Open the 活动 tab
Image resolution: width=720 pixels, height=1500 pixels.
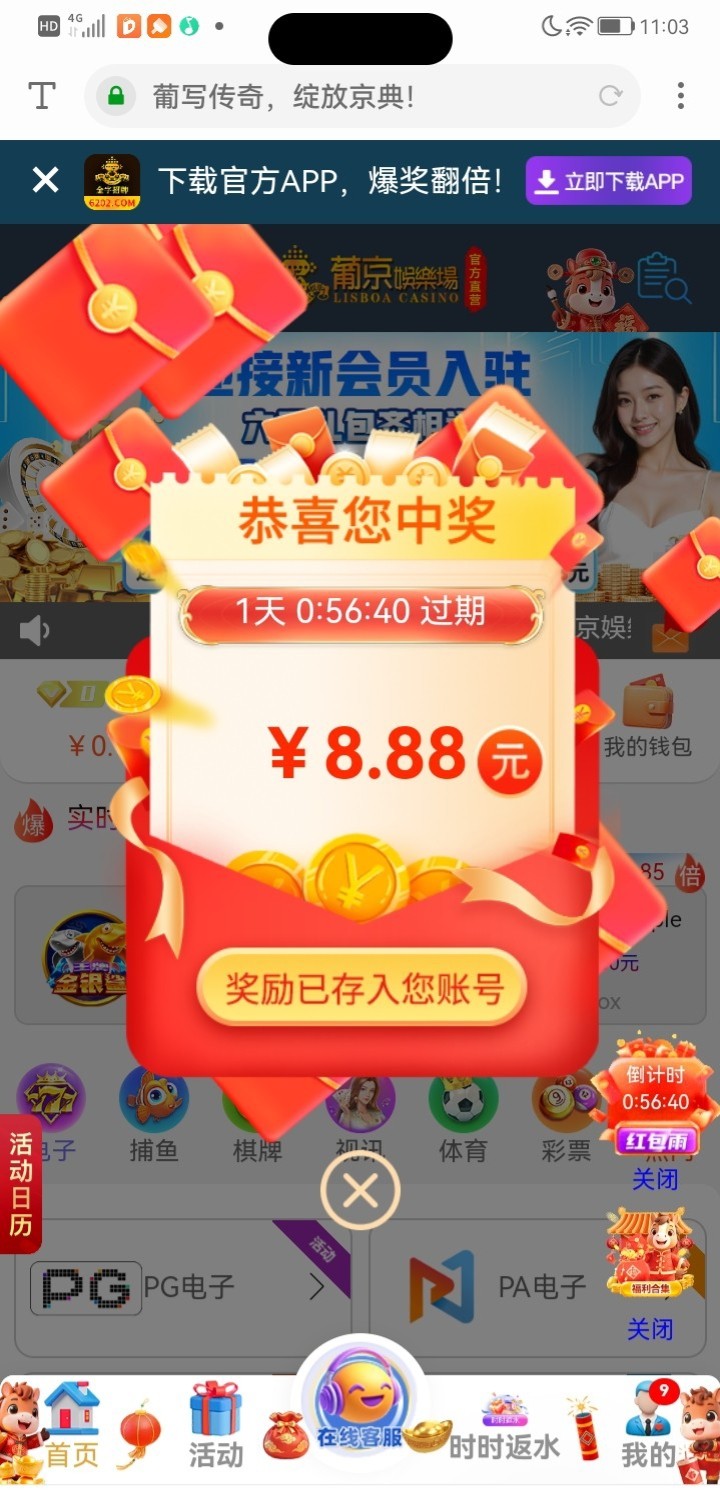[216, 1428]
